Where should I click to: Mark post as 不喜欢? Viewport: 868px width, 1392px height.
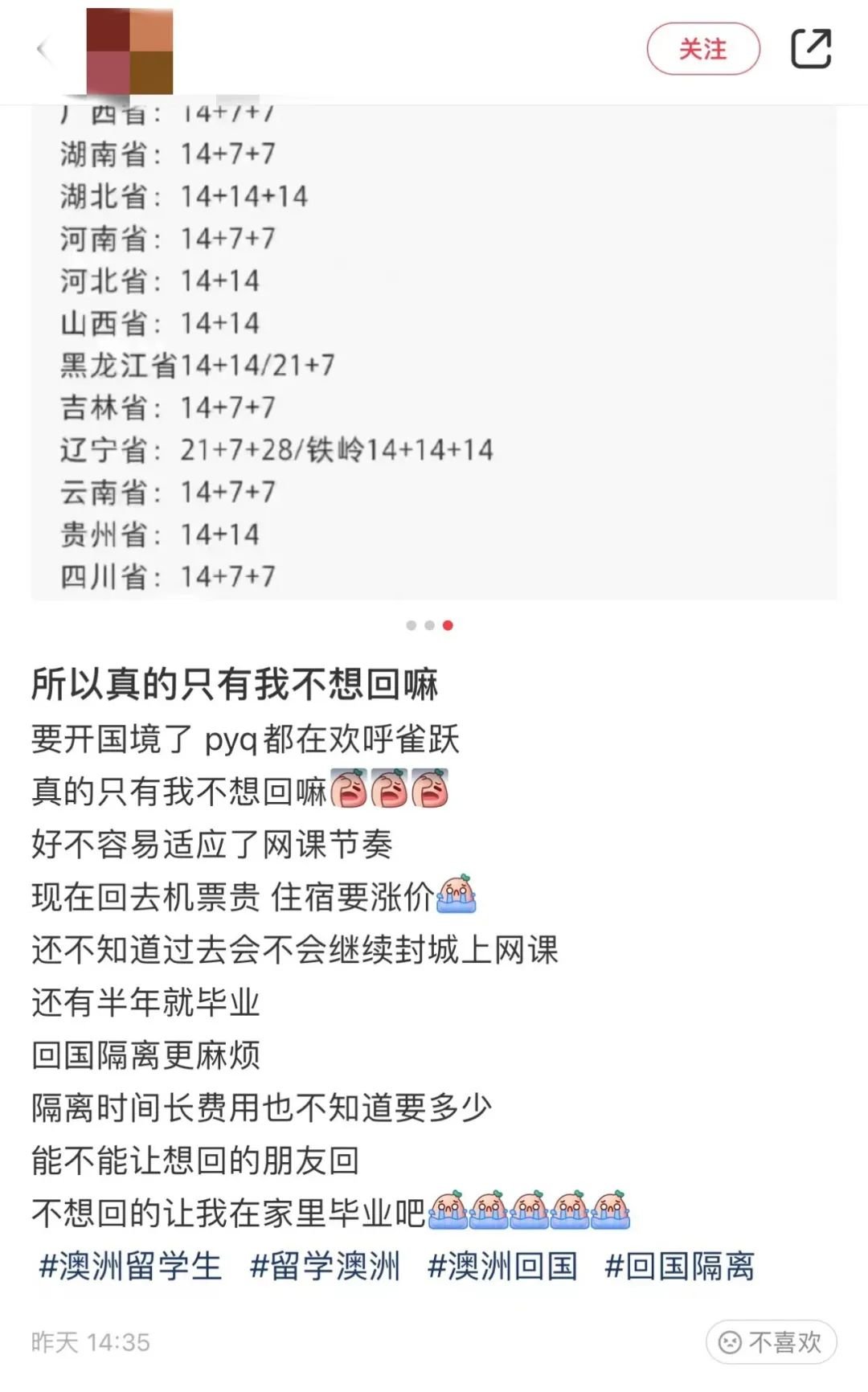(772, 1341)
